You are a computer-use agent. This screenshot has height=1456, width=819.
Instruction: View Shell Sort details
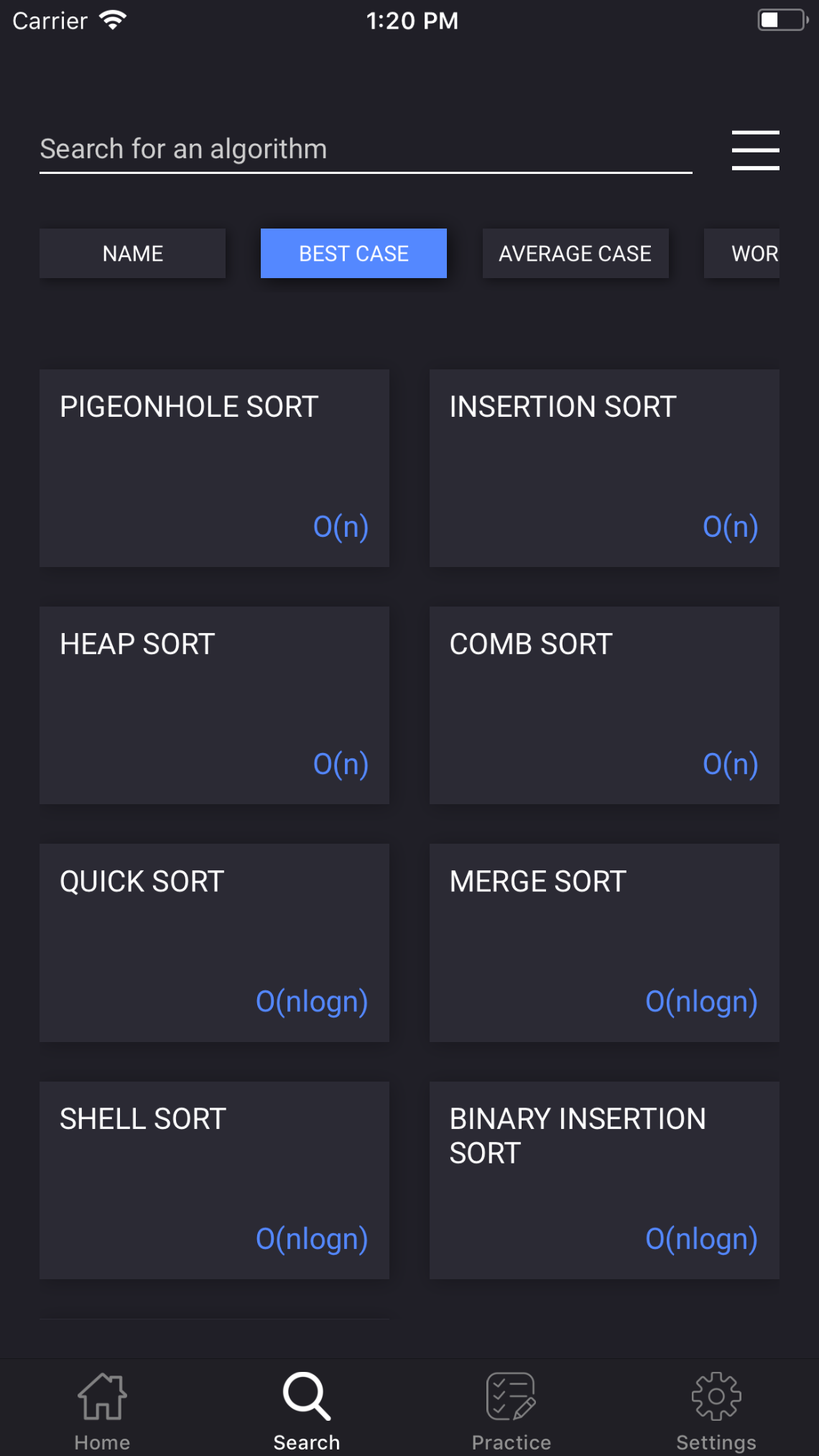click(x=214, y=1180)
